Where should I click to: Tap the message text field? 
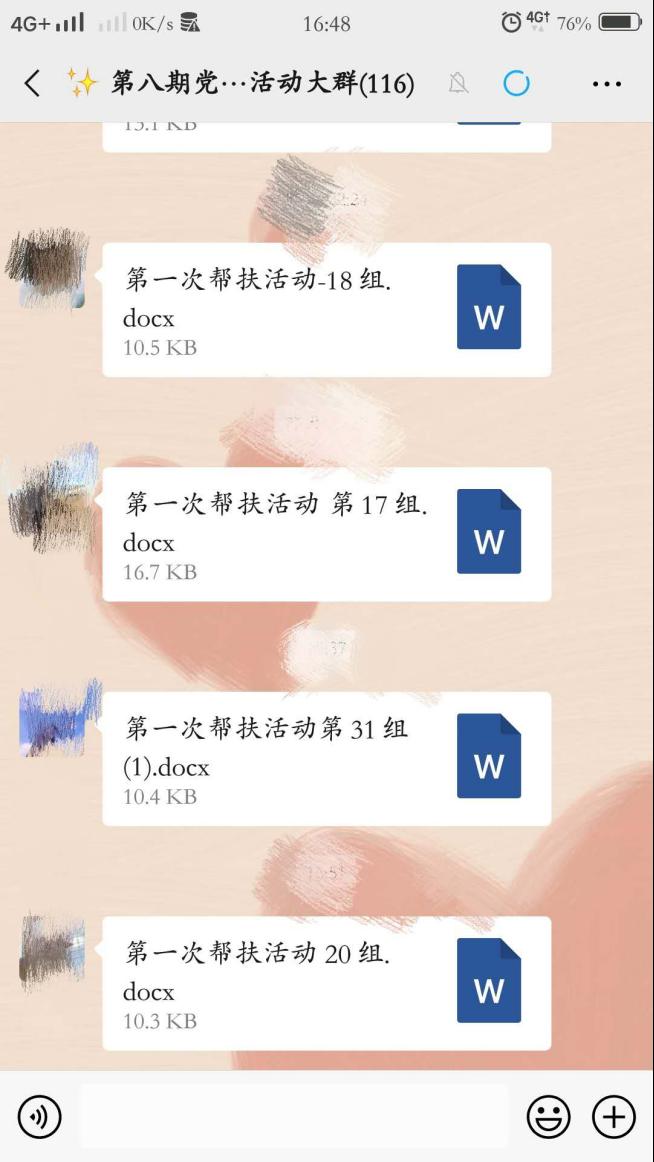click(x=294, y=1116)
